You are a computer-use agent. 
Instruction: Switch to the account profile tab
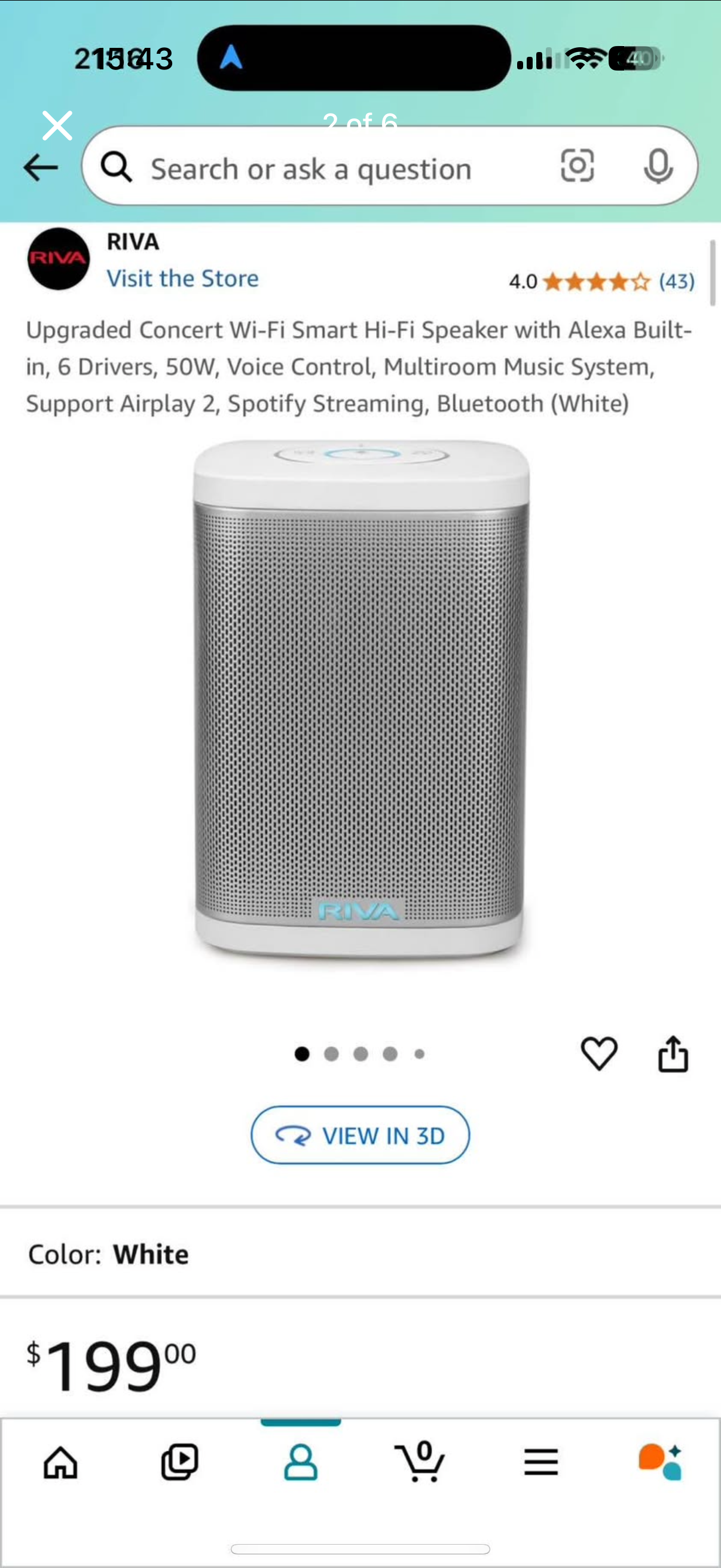coord(301,1462)
